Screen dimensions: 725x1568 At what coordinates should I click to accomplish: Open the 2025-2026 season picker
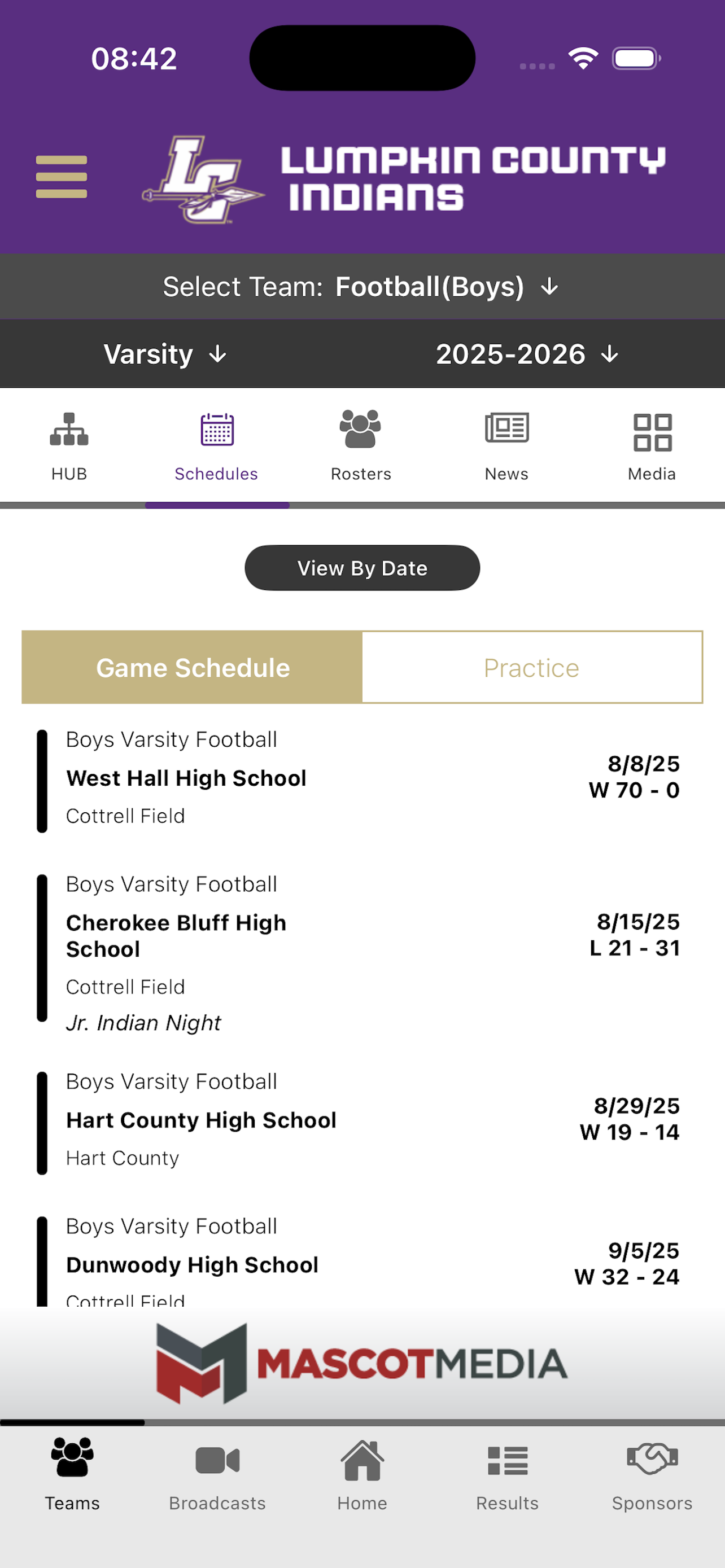[527, 354]
